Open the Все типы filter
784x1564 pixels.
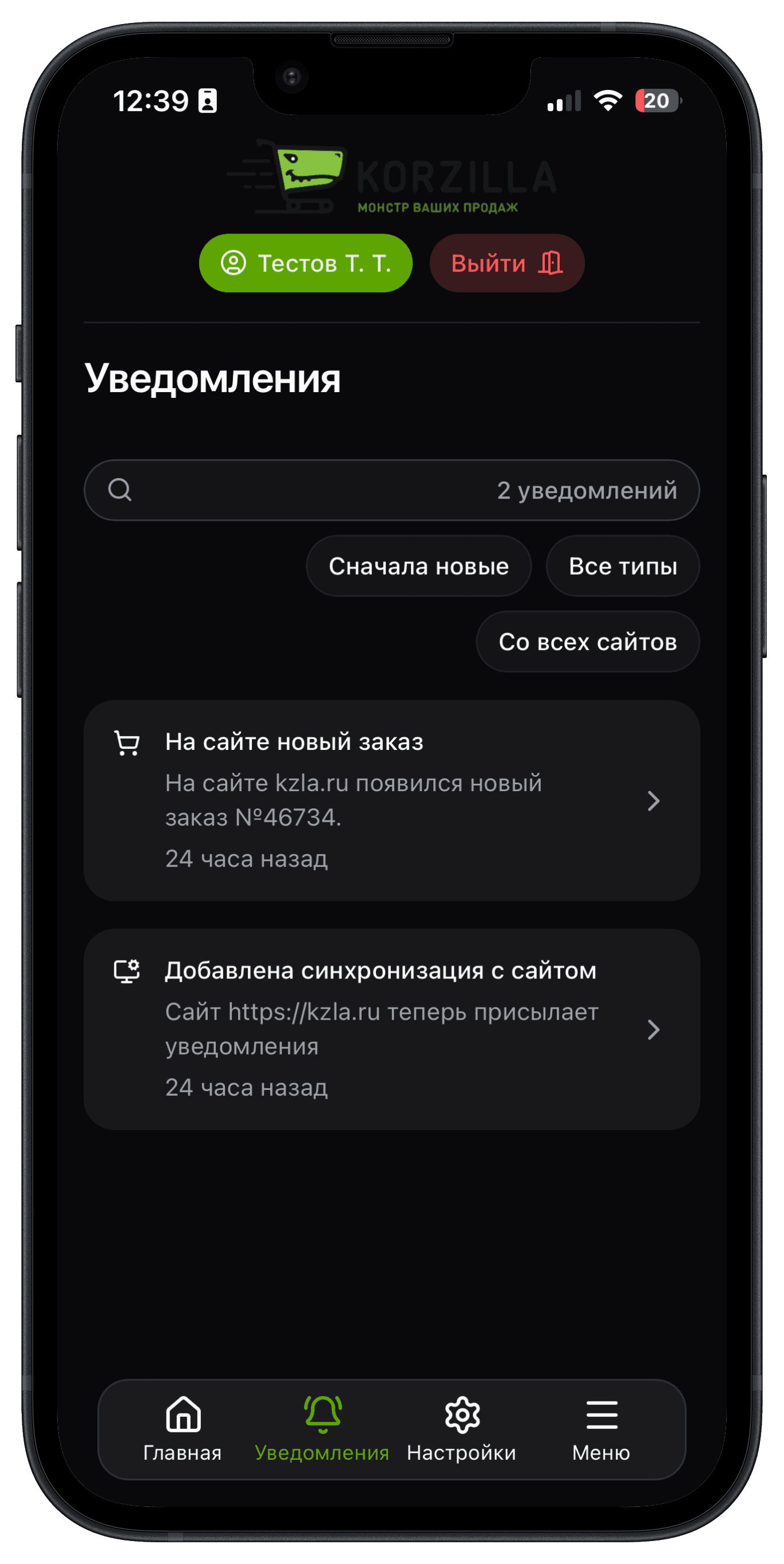[x=623, y=566]
